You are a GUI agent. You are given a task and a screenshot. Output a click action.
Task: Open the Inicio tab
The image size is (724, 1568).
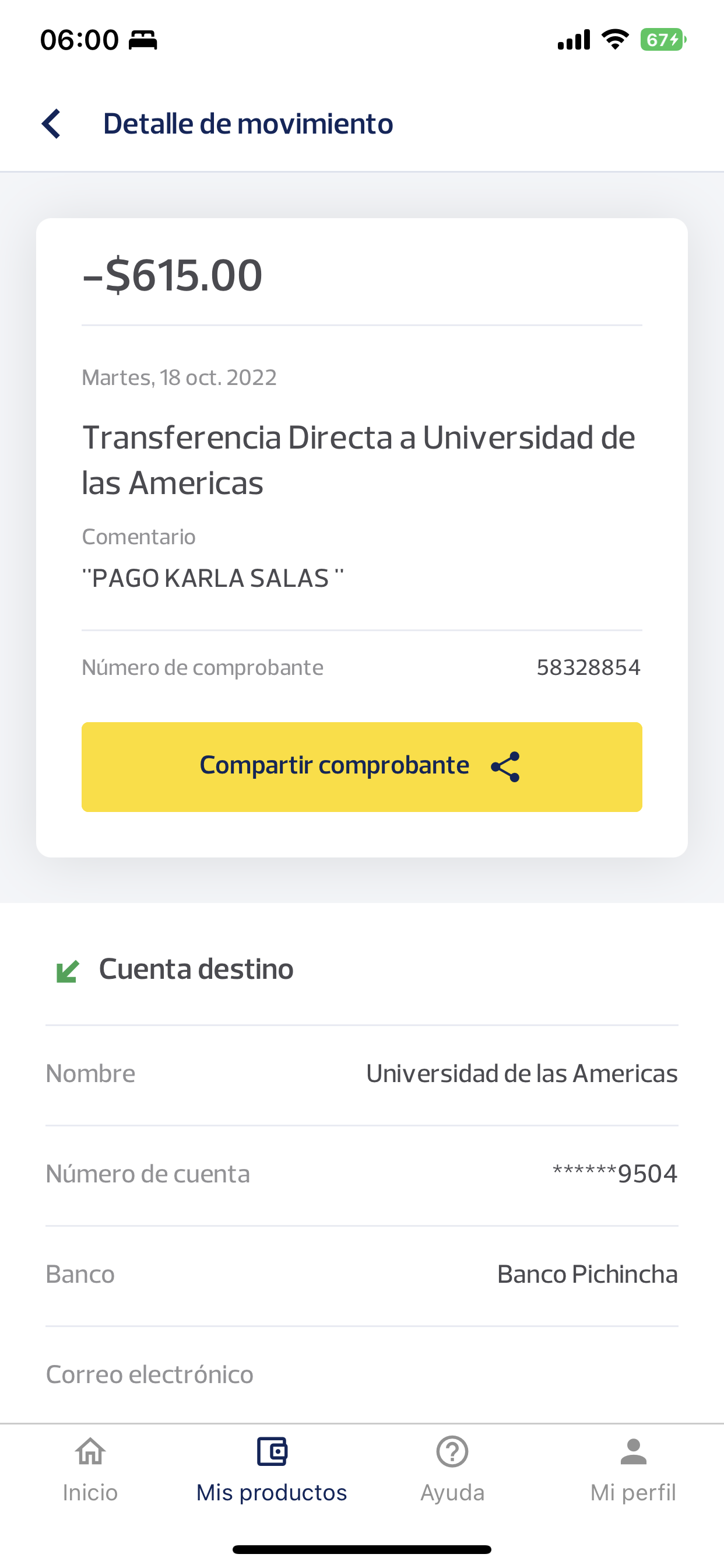tap(90, 1469)
